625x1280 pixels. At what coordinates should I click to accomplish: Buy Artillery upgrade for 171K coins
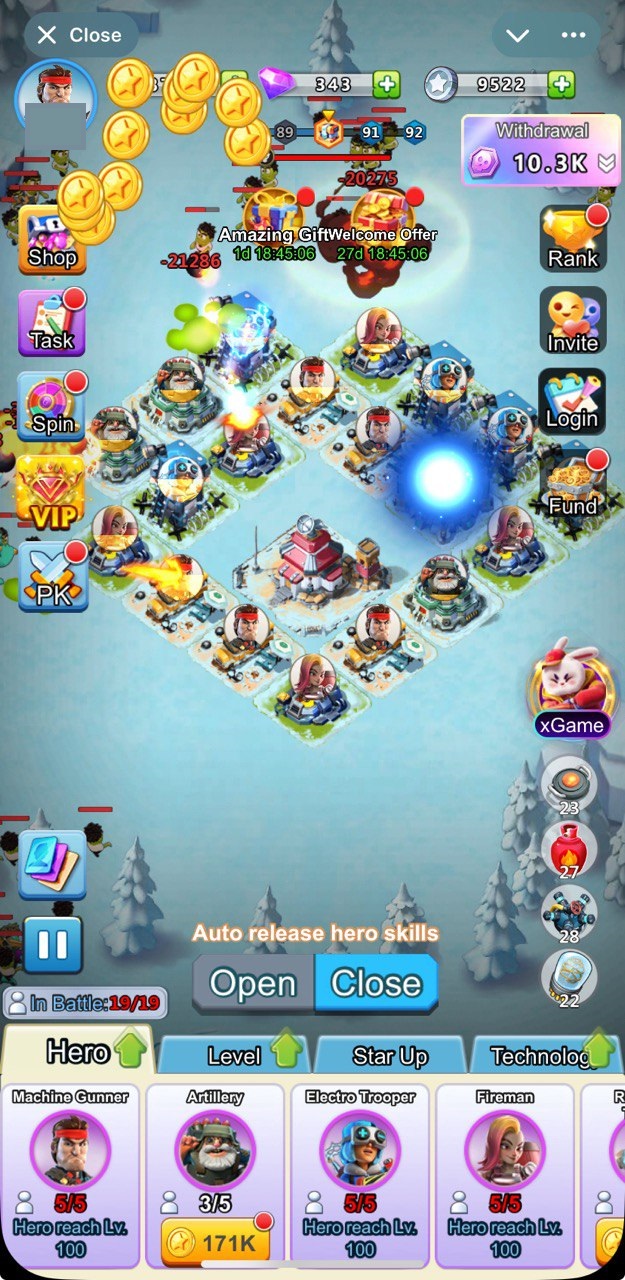tap(216, 1243)
